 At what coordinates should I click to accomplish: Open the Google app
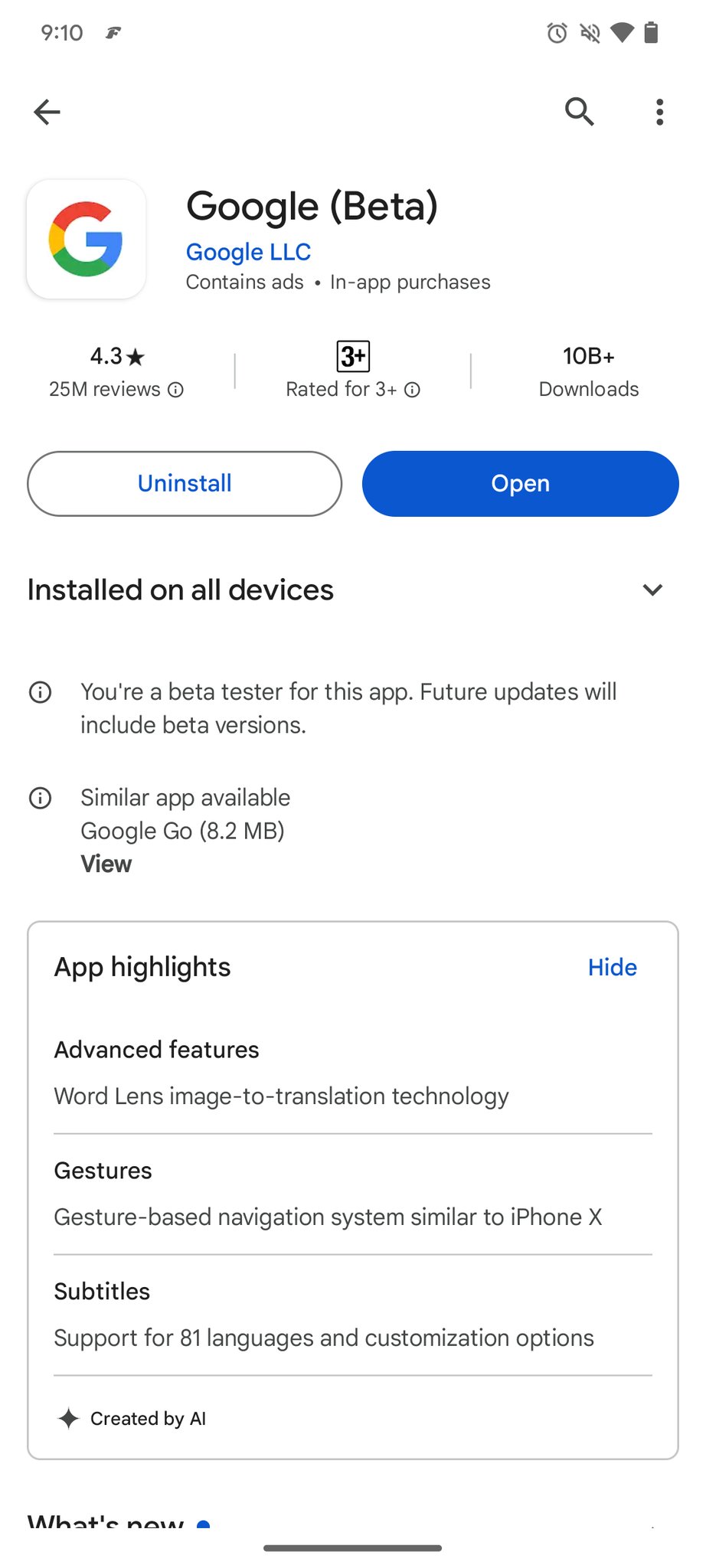pos(521,484)
